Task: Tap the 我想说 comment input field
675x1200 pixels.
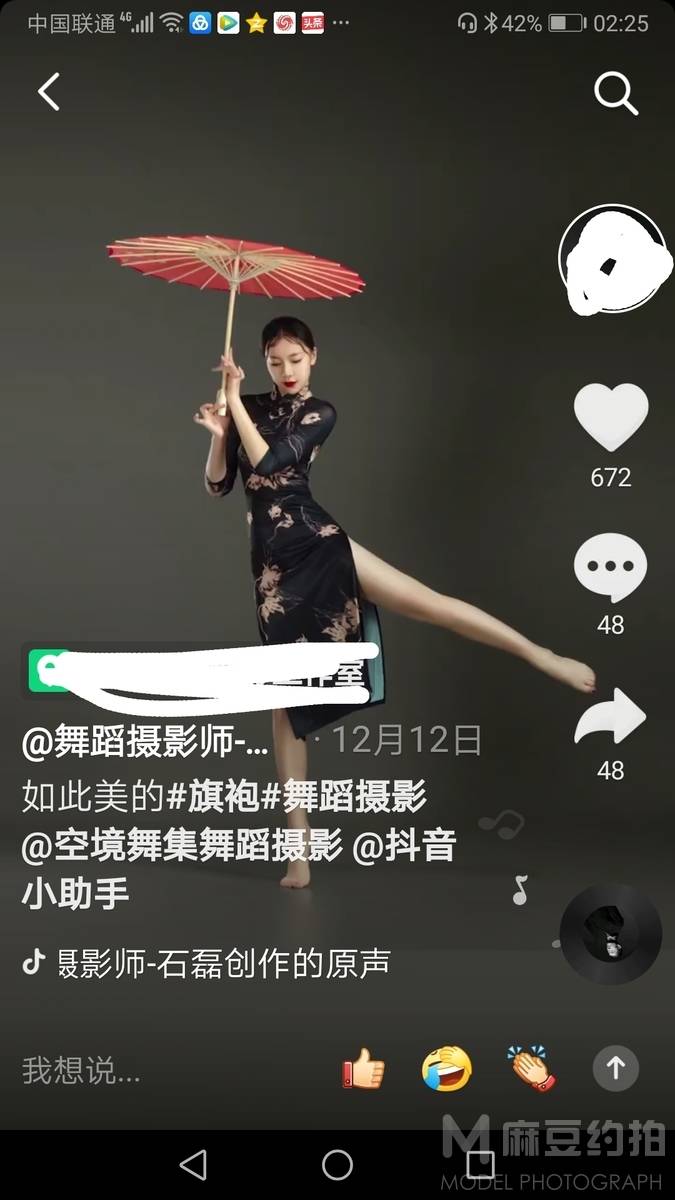Action: click(x=83, y=1070)
